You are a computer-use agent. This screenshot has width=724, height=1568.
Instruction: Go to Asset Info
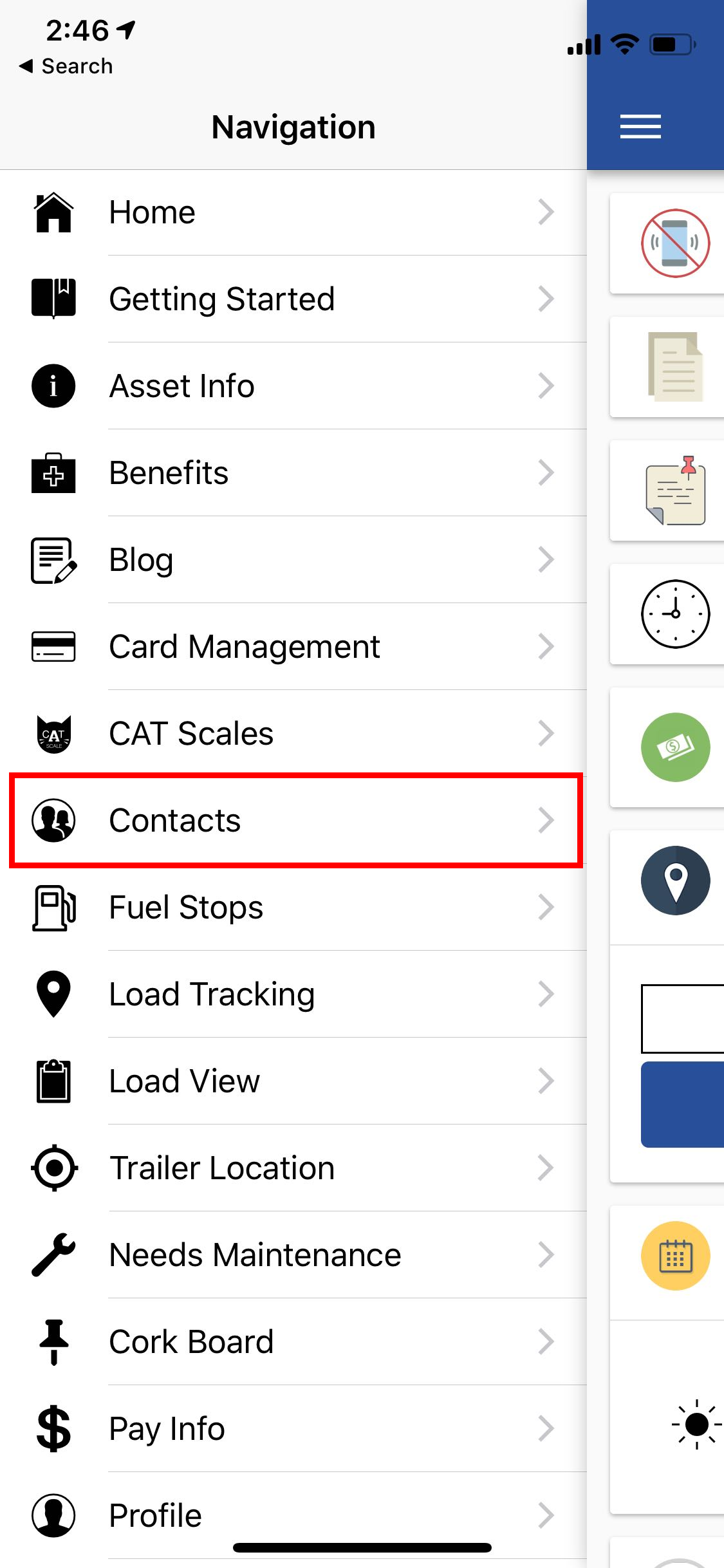coord(293,386)
